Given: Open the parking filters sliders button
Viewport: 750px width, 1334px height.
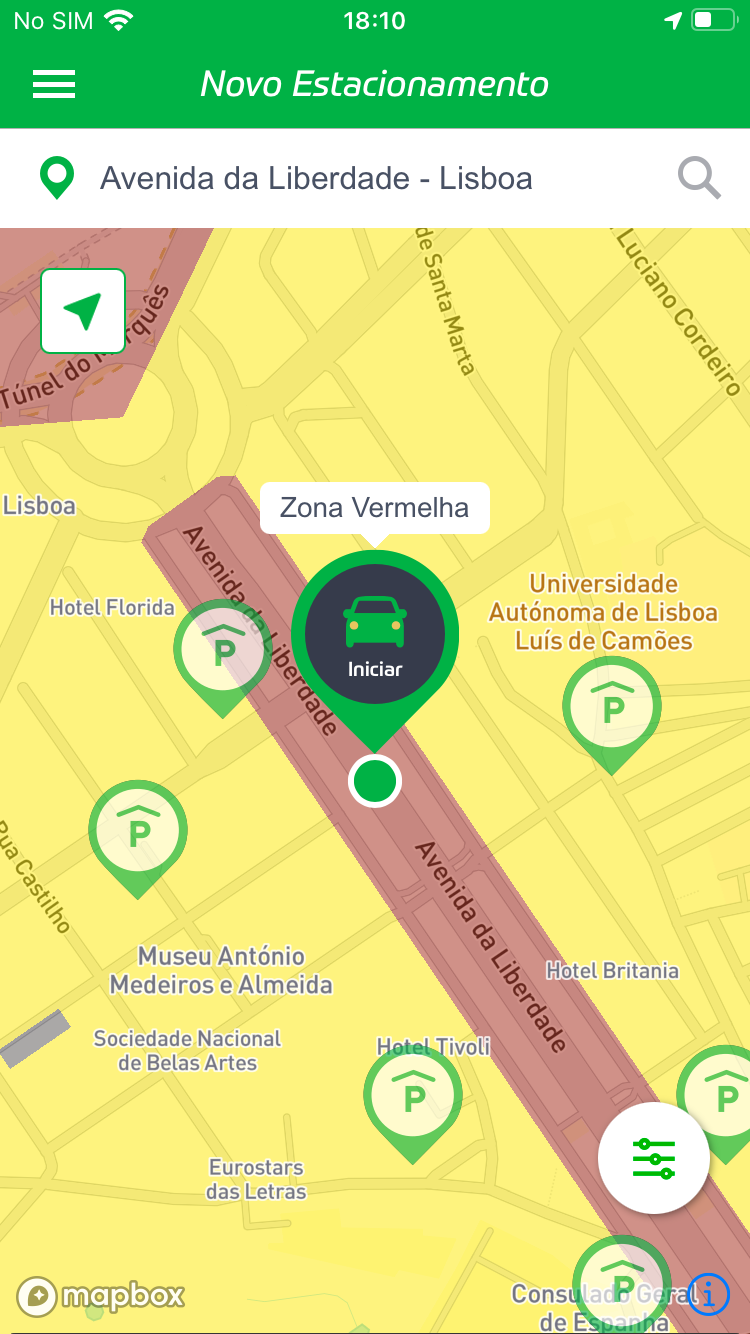Looking at the screenshot, I should click(653, 1157).
